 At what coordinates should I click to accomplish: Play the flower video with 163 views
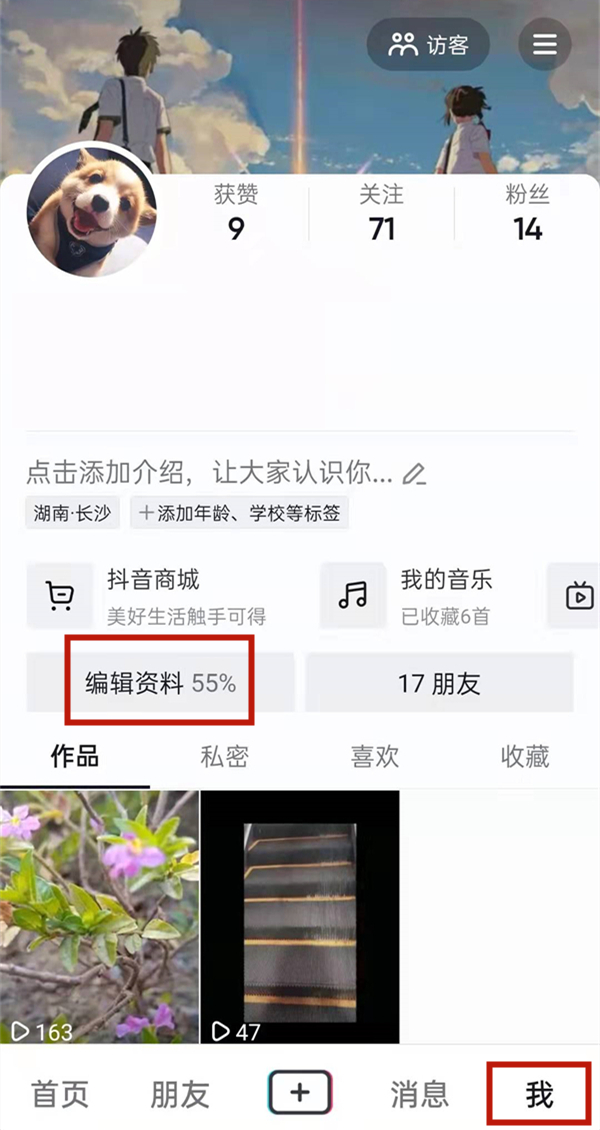[99, 915]
